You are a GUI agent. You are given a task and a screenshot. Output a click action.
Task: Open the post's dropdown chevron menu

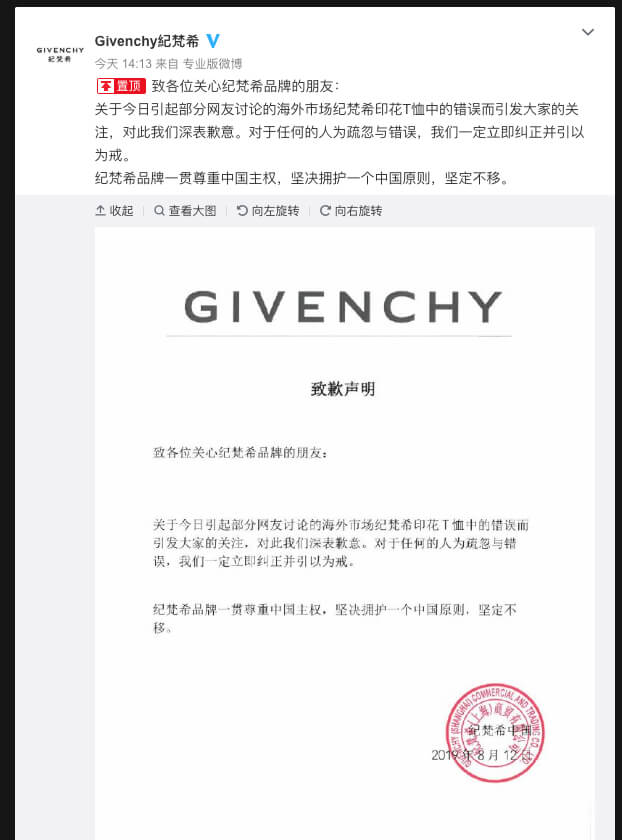pyautogui.click(x=588, y=32)
